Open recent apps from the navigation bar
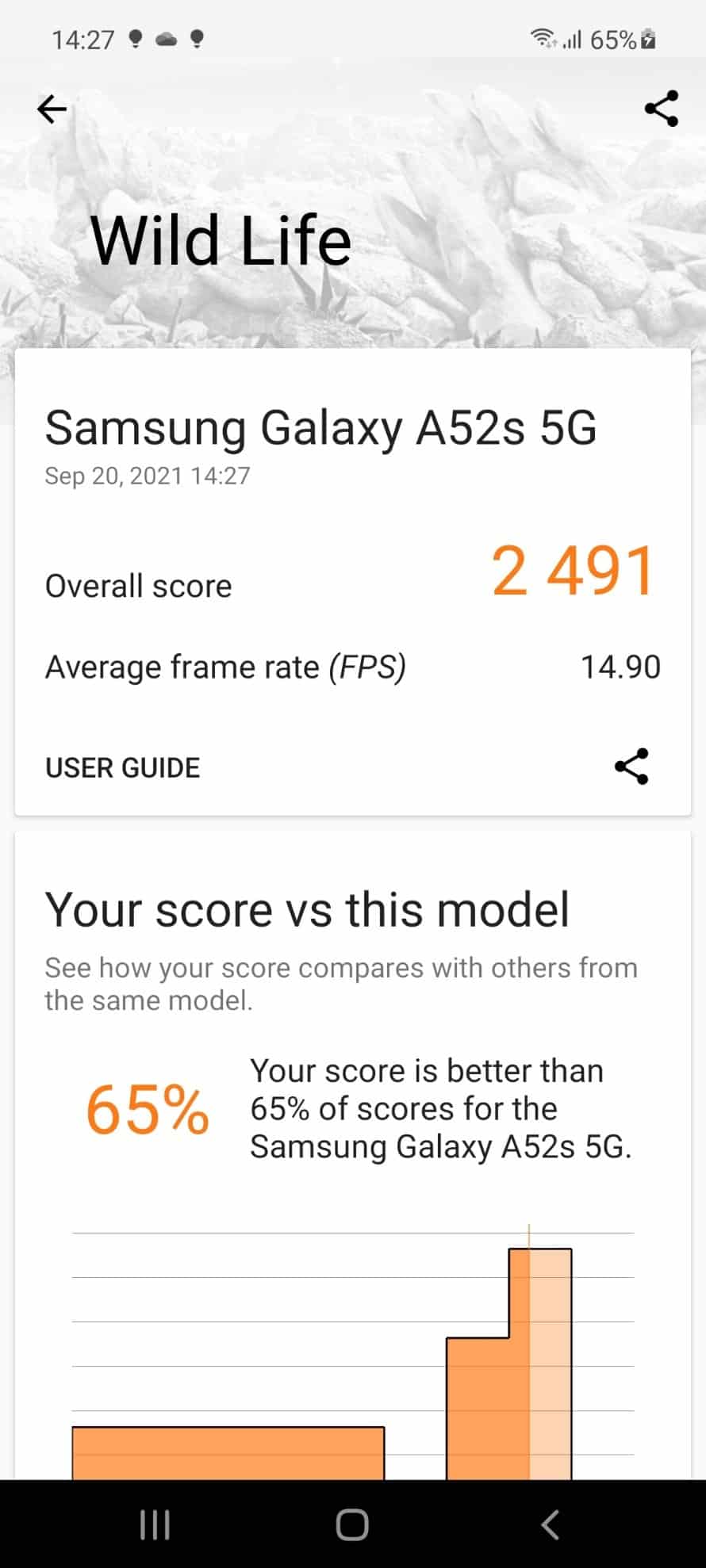This screenshot has width=706, height=1568. [155, 1524]
